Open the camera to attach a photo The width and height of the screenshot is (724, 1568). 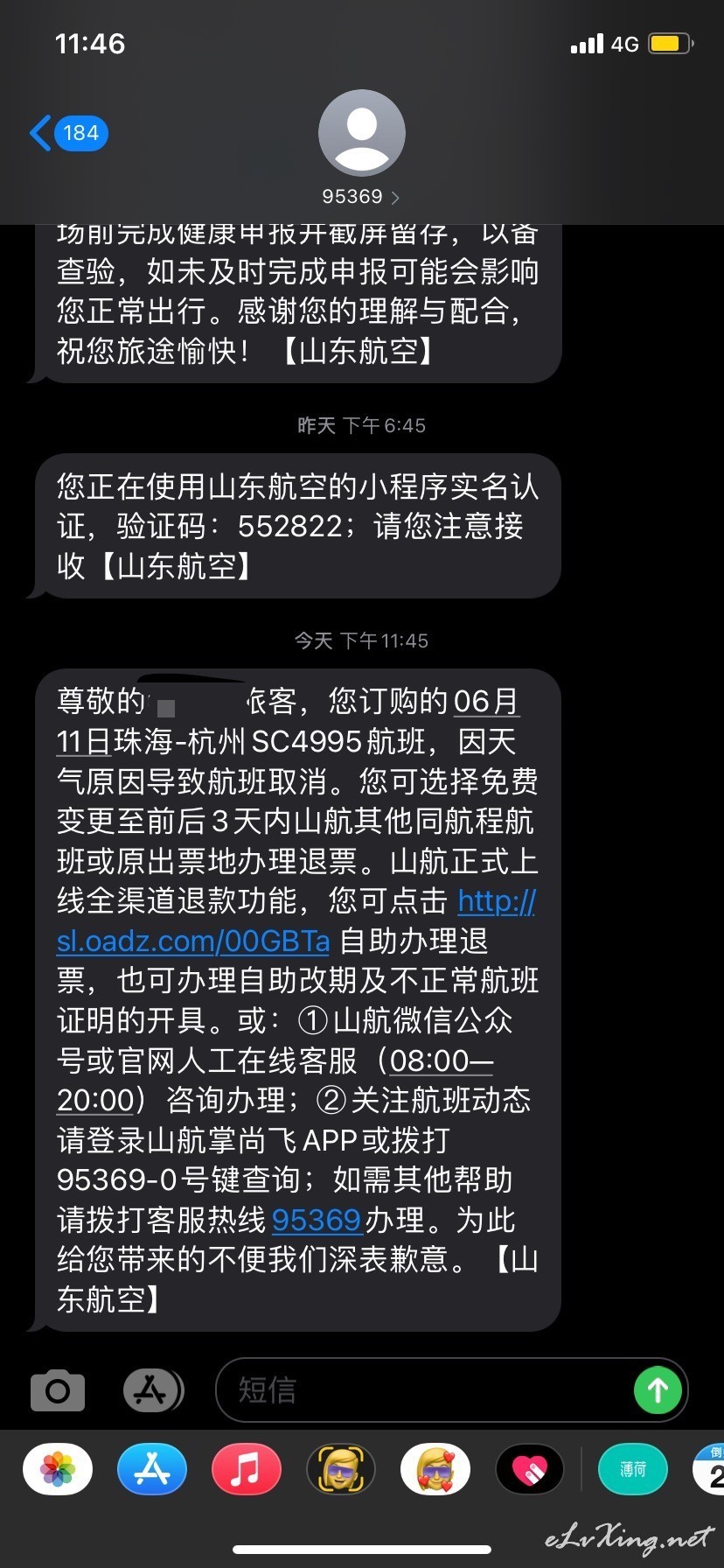[58, 1389]
